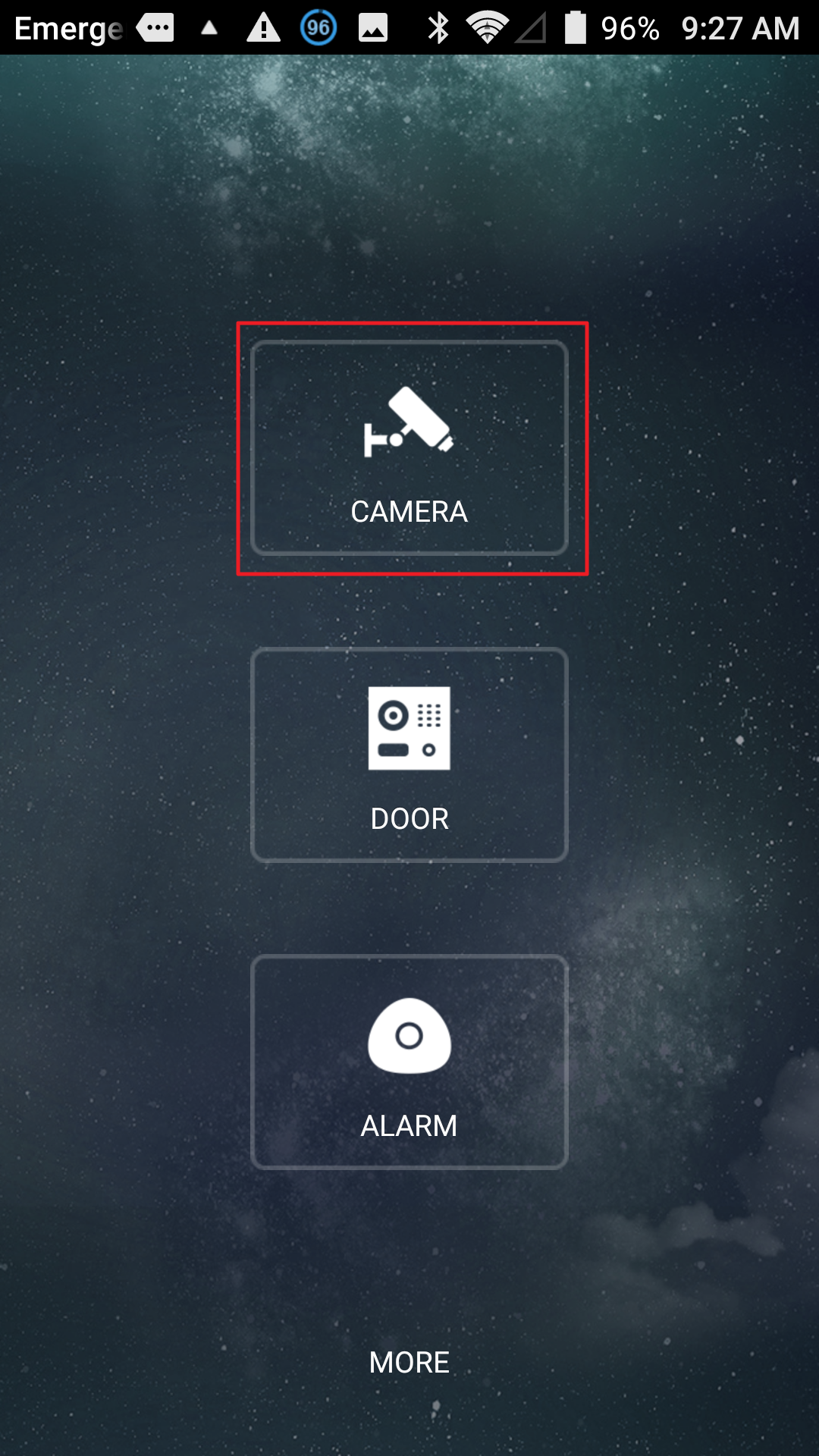This screenshot has width=819, height=1456.
Task: Open the Camera section
Action: [x=409, y=448]
